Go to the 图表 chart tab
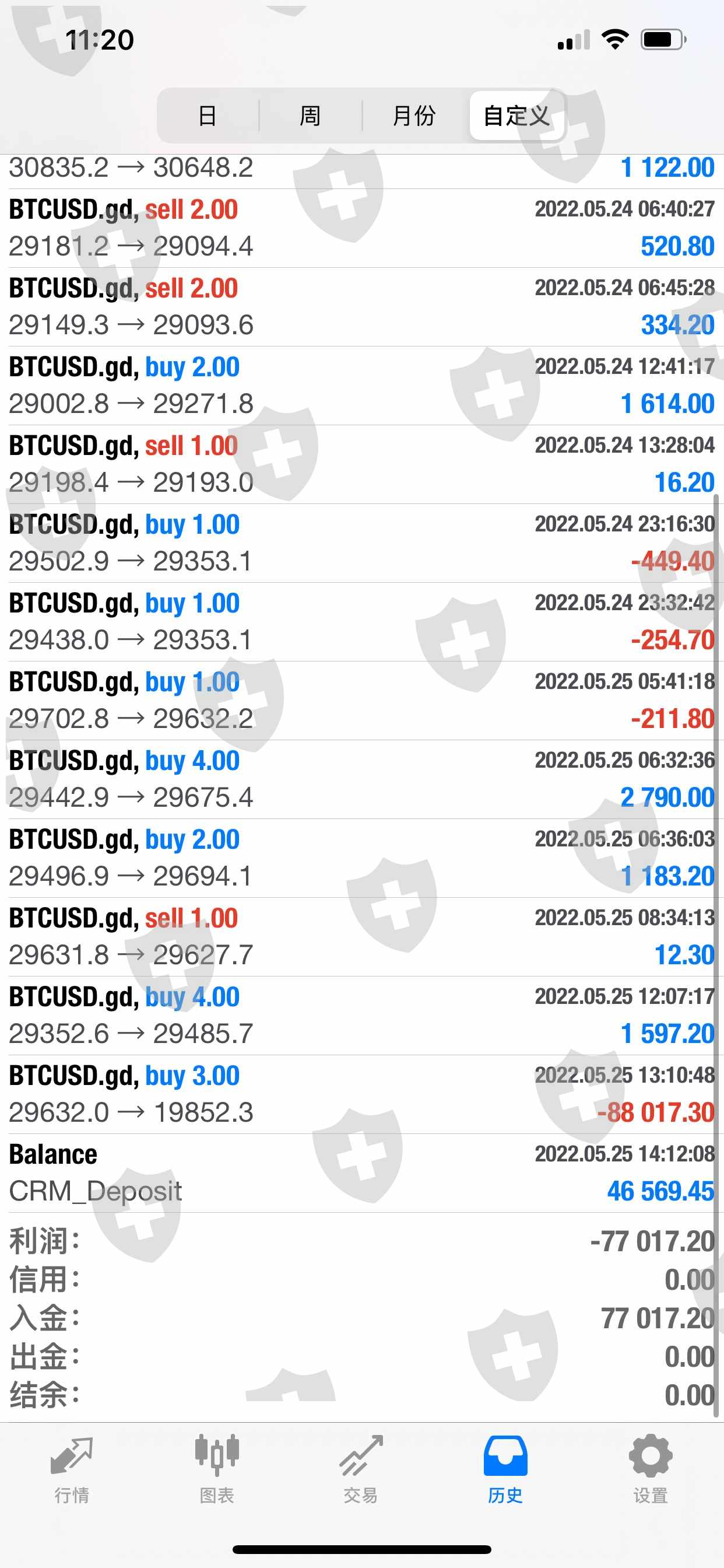Screen dimensions: 724x1568 coord(217,1468)
